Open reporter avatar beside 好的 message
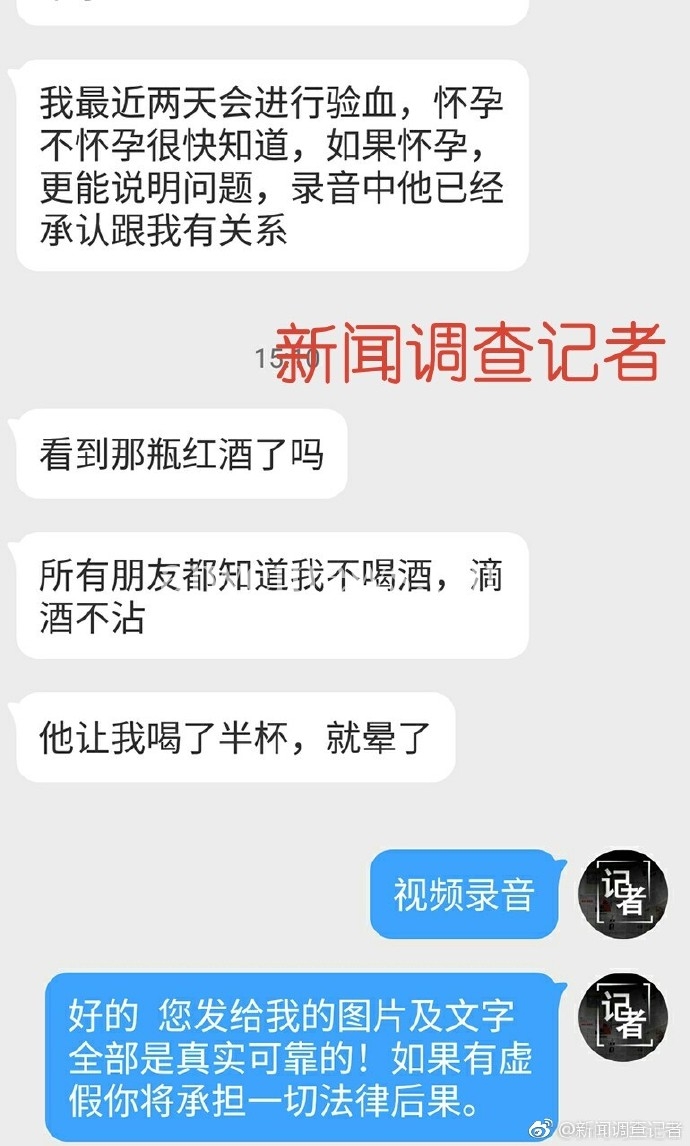 point(624,1013)
